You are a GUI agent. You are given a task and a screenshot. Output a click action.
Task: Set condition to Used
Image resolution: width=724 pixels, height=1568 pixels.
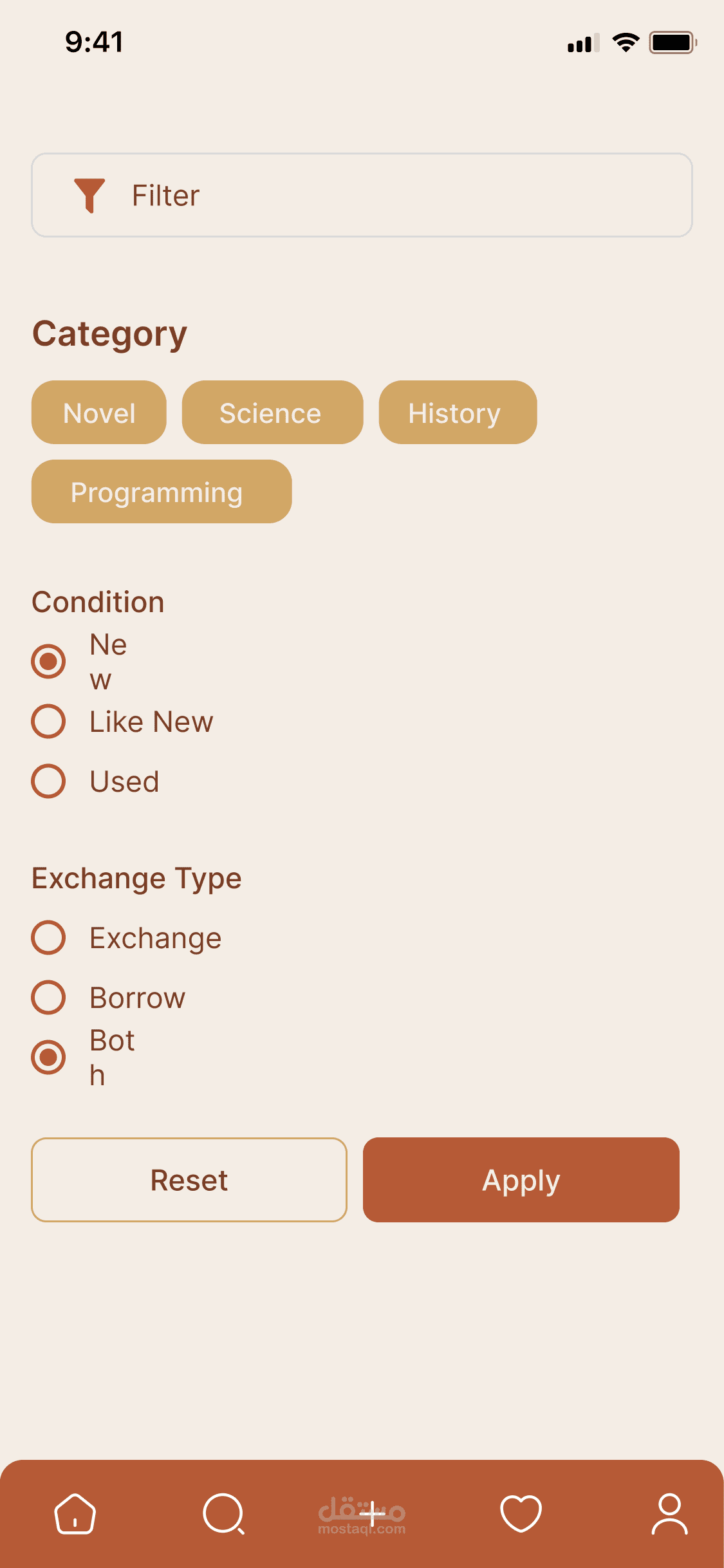(49, 781)
